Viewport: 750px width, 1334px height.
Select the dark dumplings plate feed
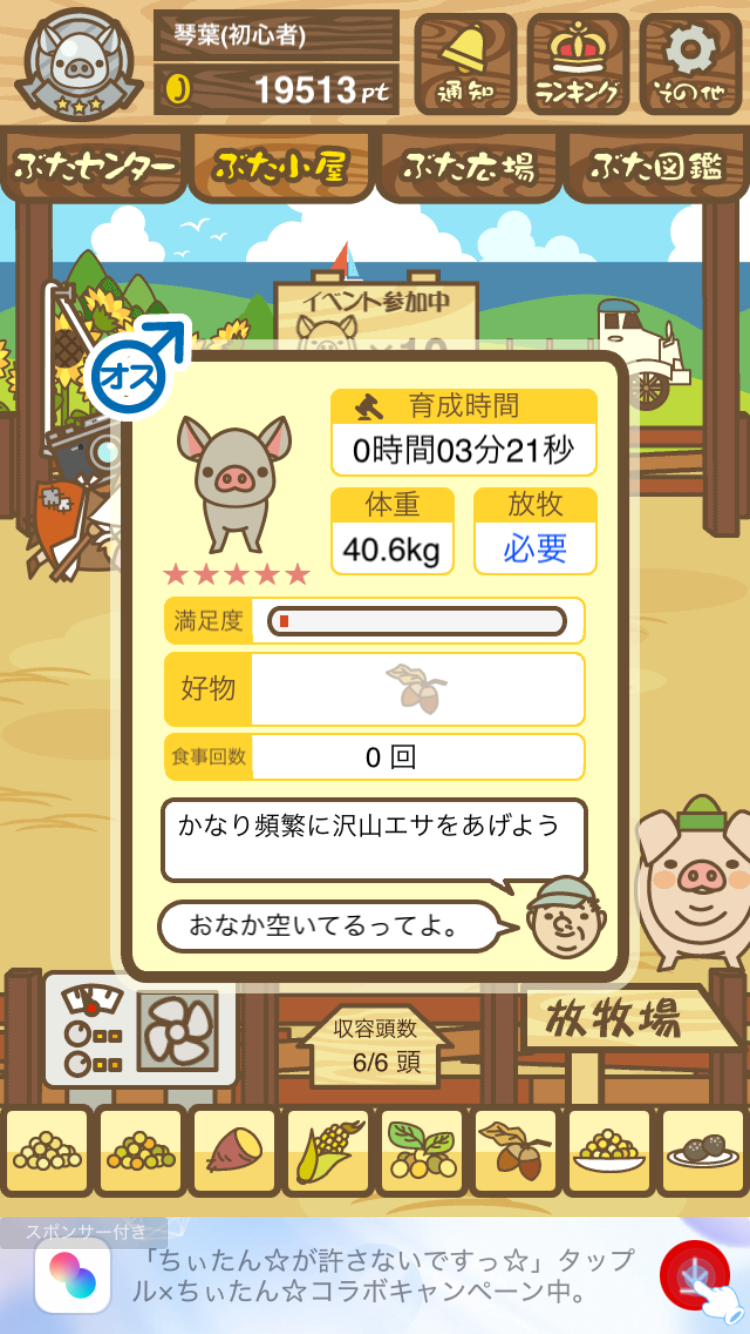point(703,1151)
